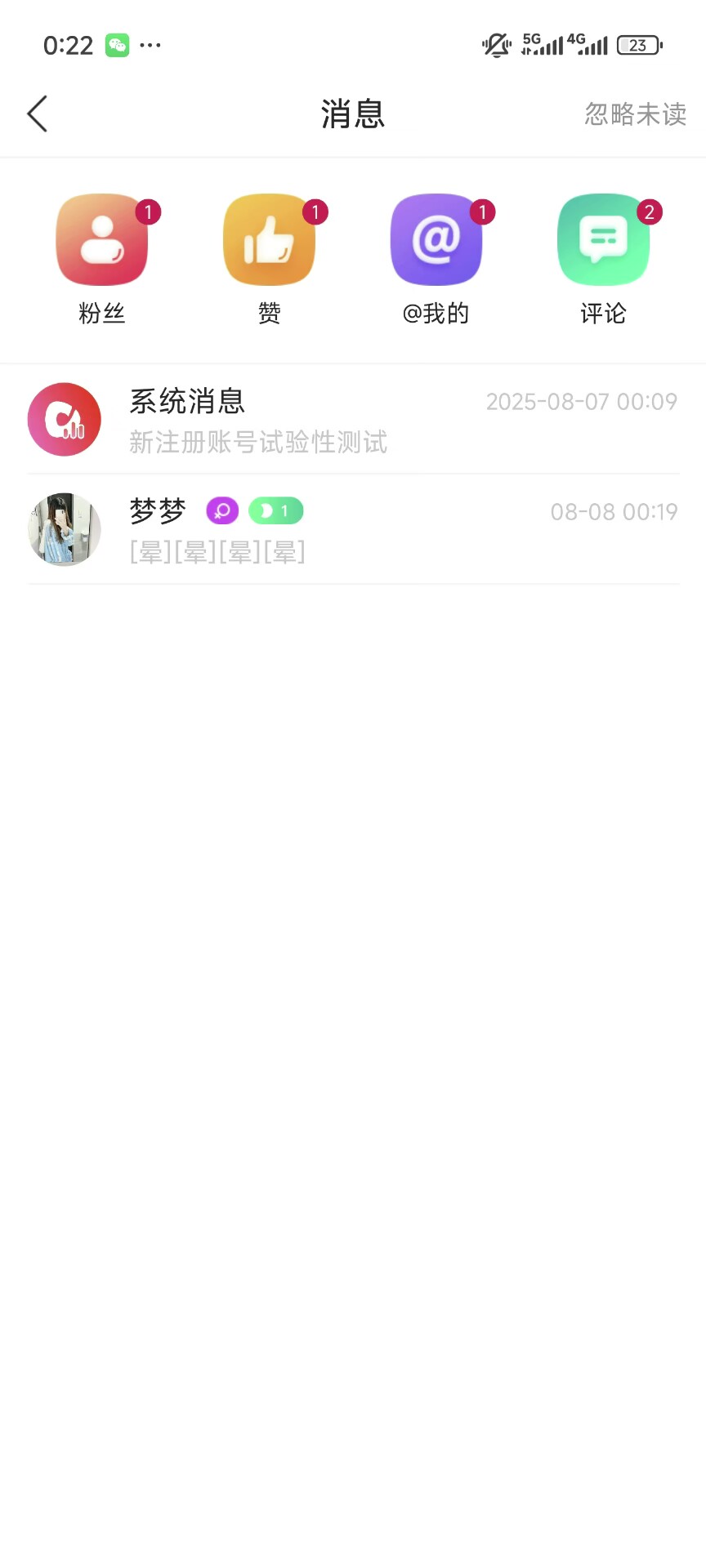Open the chat with 梦梦
Viewport: 706px width, 1568px height.
coord(353,530)
